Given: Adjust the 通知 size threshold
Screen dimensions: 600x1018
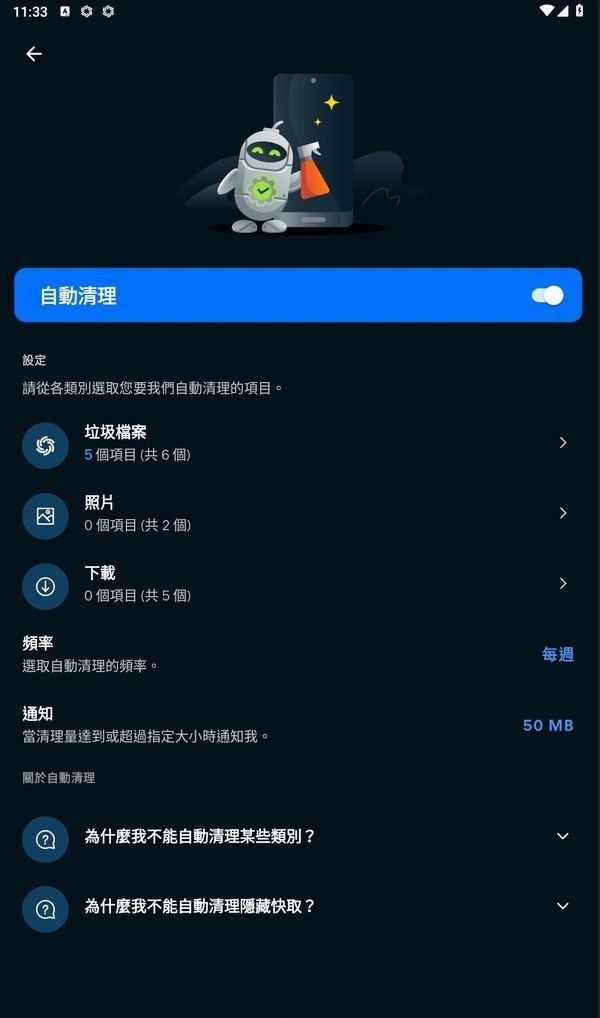Looking at the screenshot, I should [x=548, y=725].
